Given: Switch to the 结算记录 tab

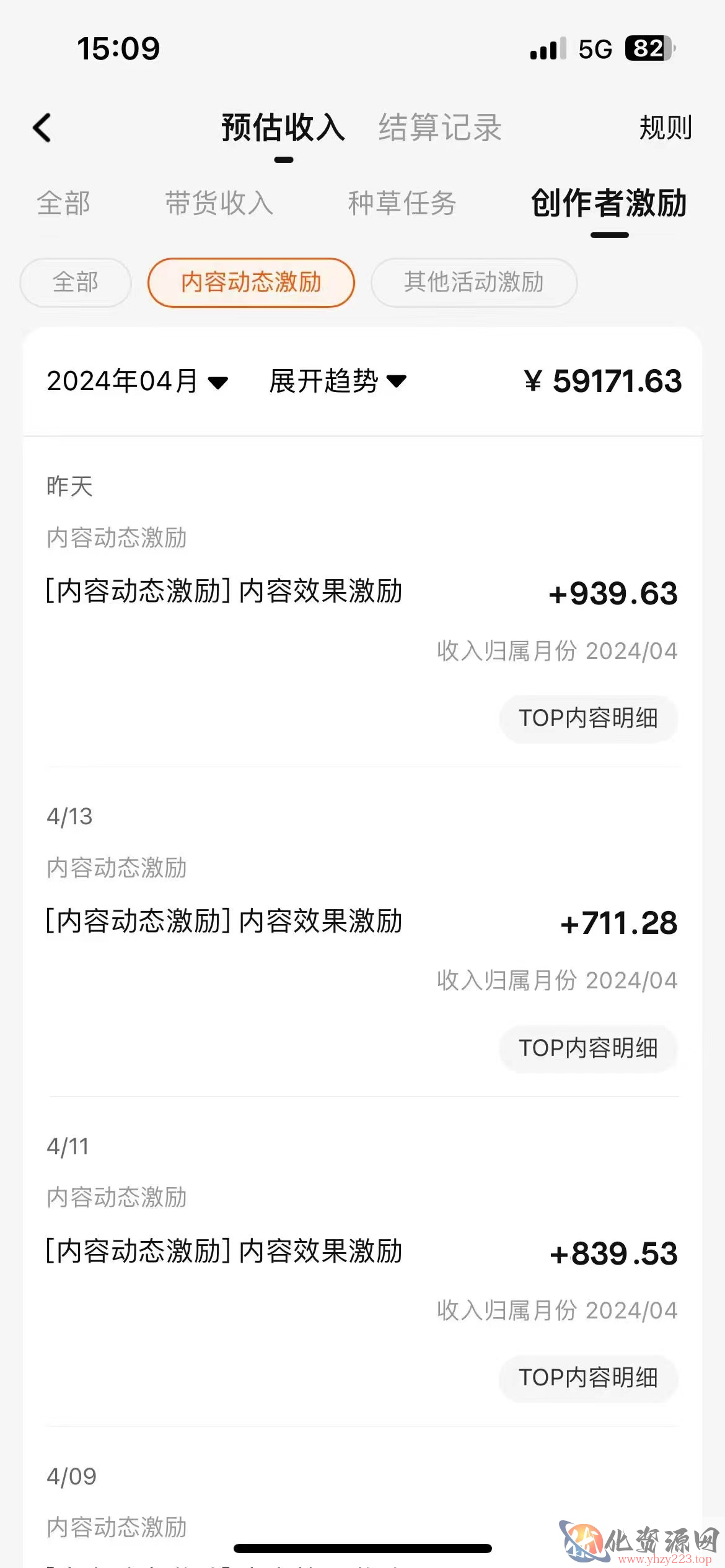Looking at the screenshot, I should click(440, 128).
